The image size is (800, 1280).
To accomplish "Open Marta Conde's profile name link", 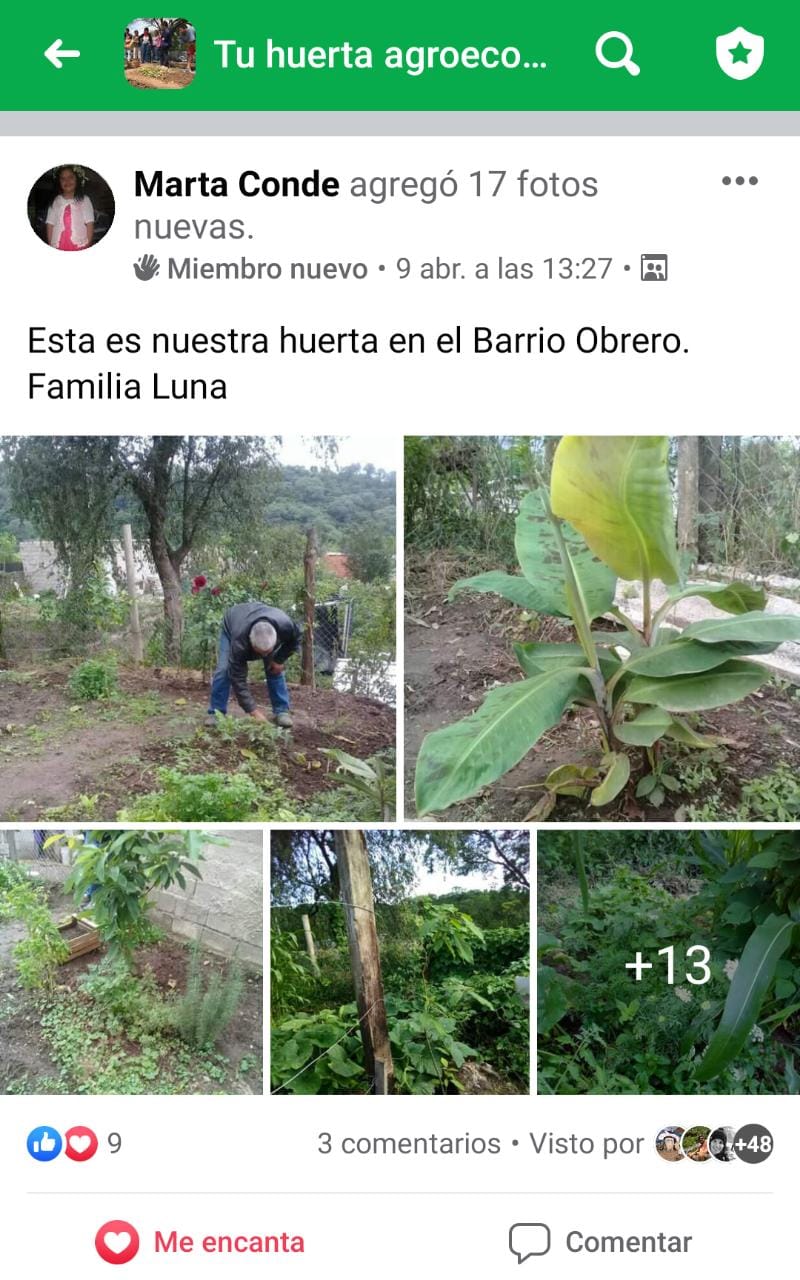I will click(236, 184).
